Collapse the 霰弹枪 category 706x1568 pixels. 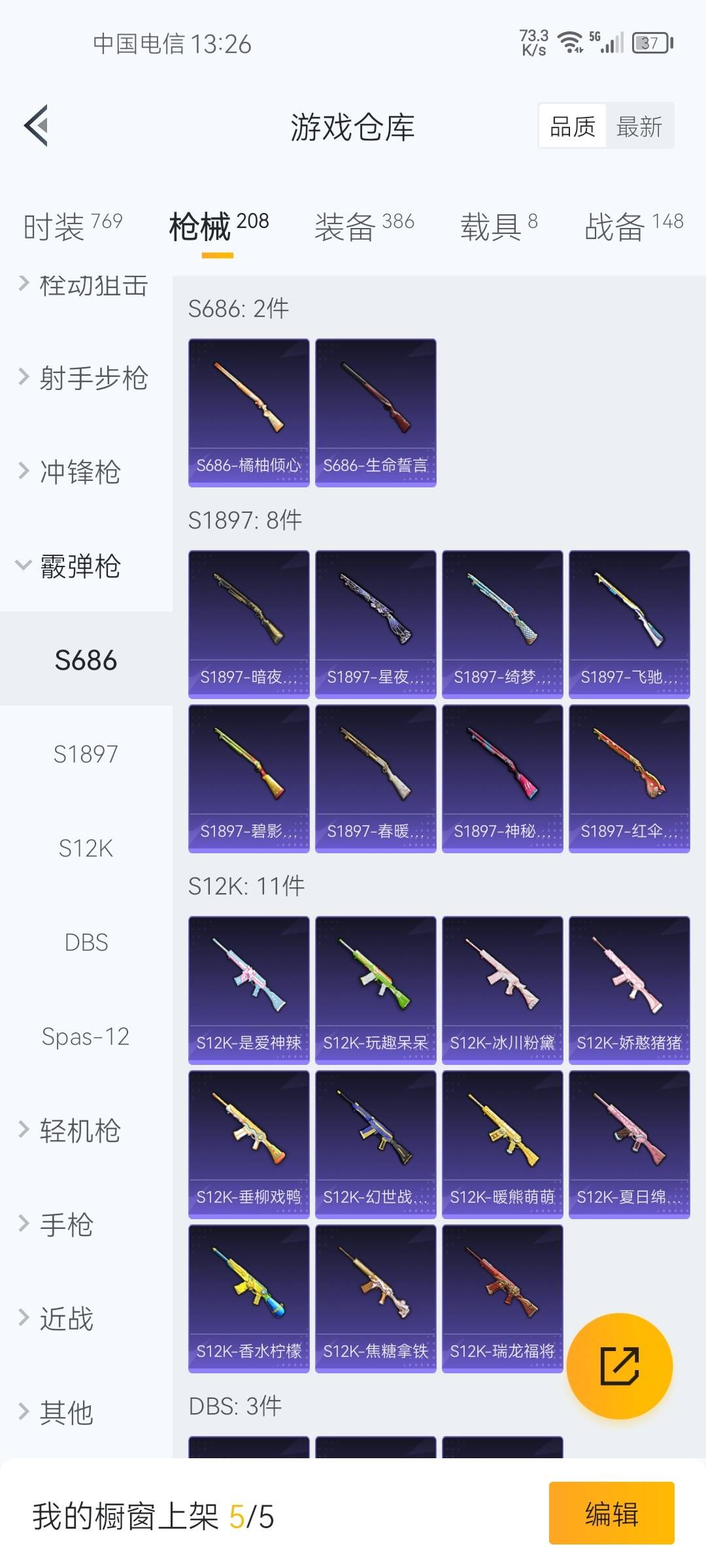pos(78,566)
